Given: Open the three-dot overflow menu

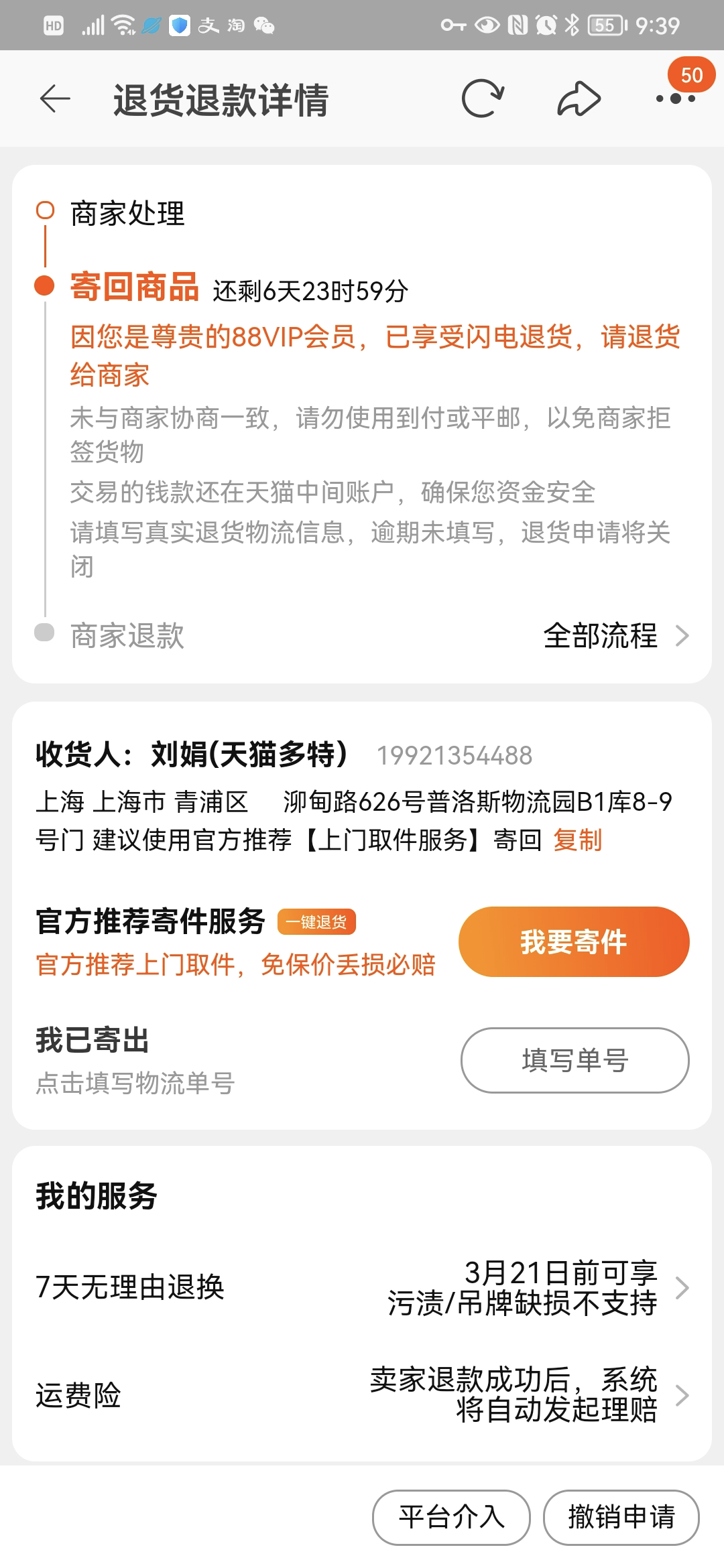Looking at the screenshot, I should pyautogui.click(x=676, y=99).
